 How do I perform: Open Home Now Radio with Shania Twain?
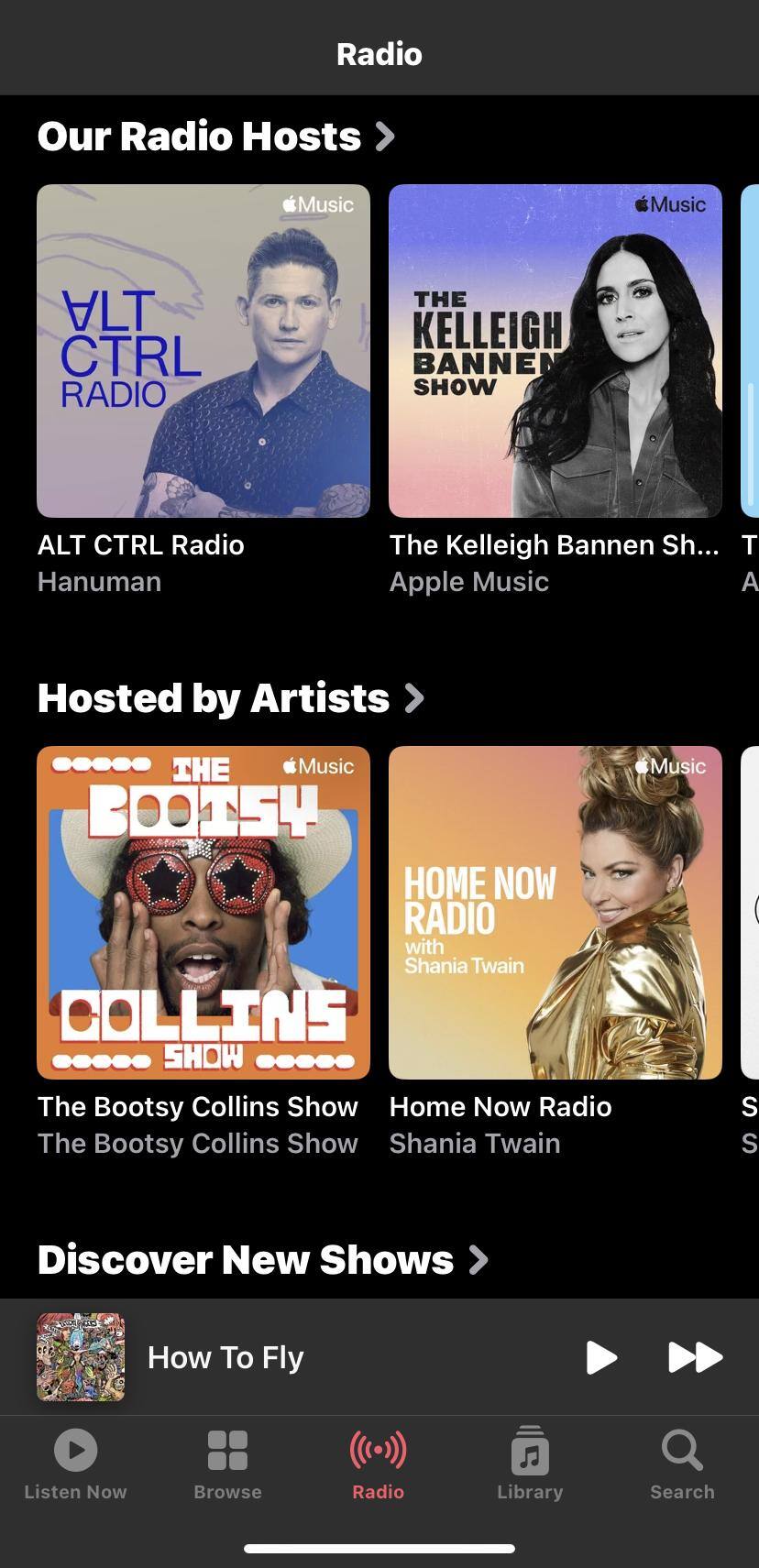point(555,913)
